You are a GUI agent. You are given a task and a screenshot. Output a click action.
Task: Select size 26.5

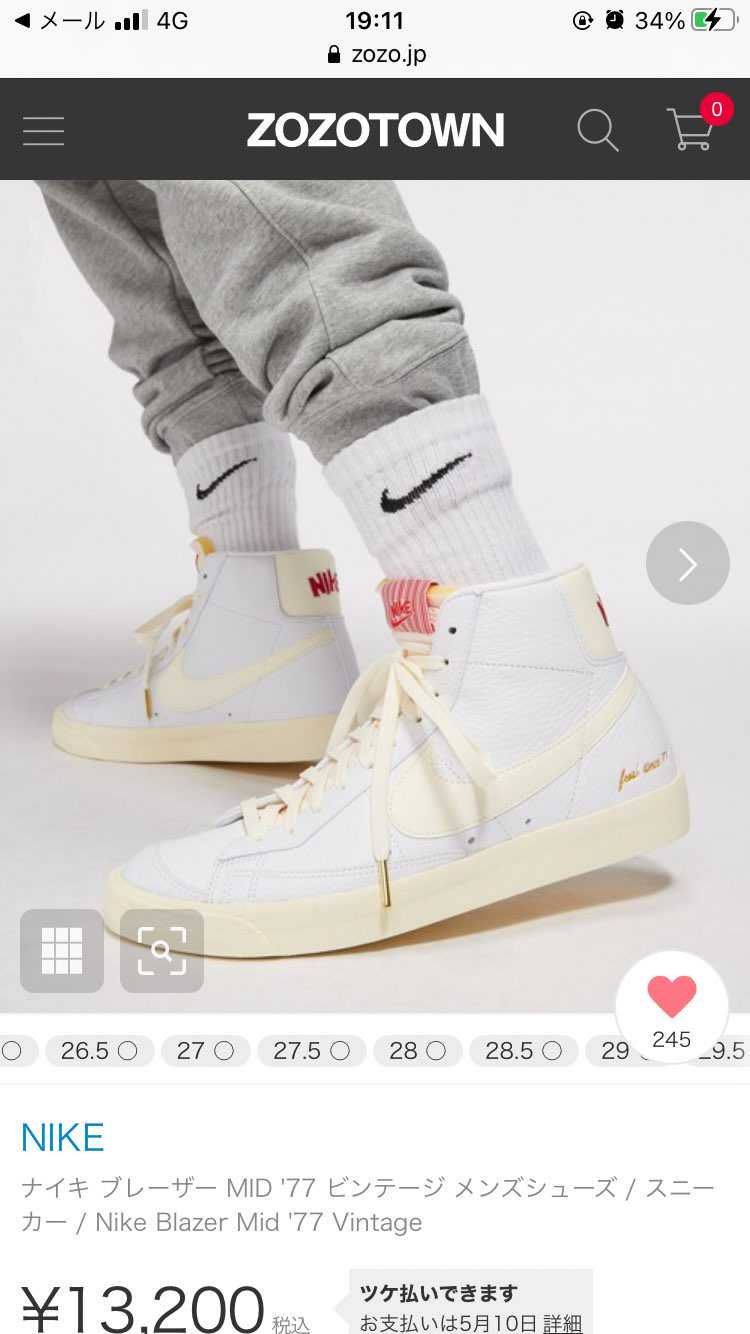pos(98,1051)
